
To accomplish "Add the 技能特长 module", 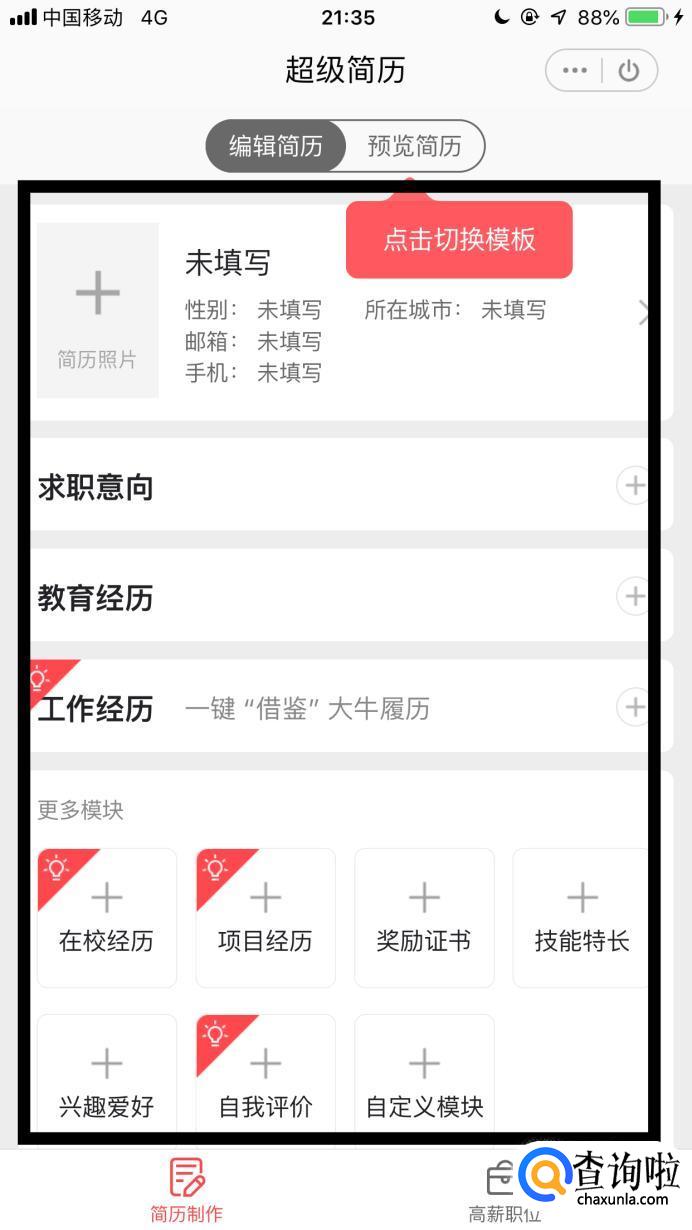I will (x=581, y=918).
